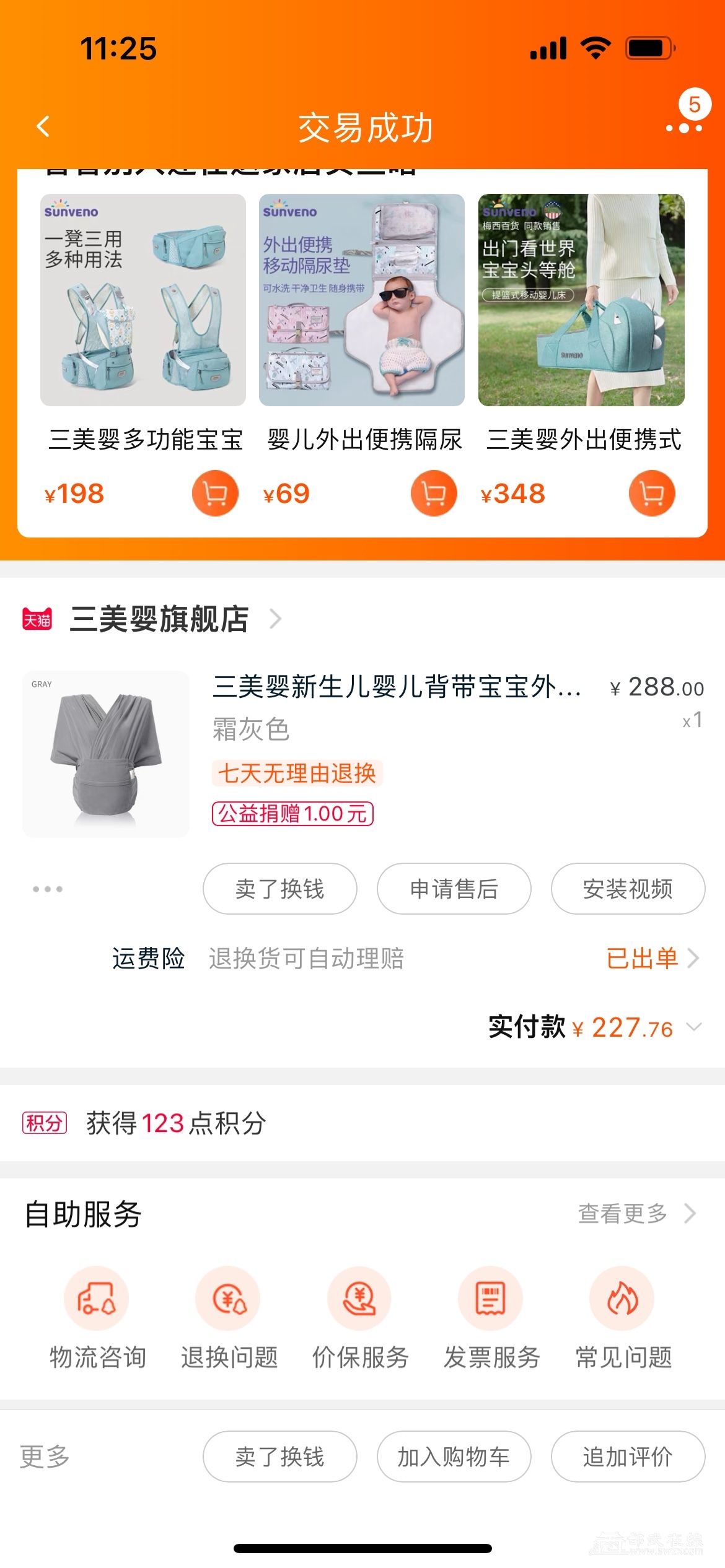725x1568 pixels.
Task: Expand the 实付款 payment breakdown
Action: tap(694, 1027)
